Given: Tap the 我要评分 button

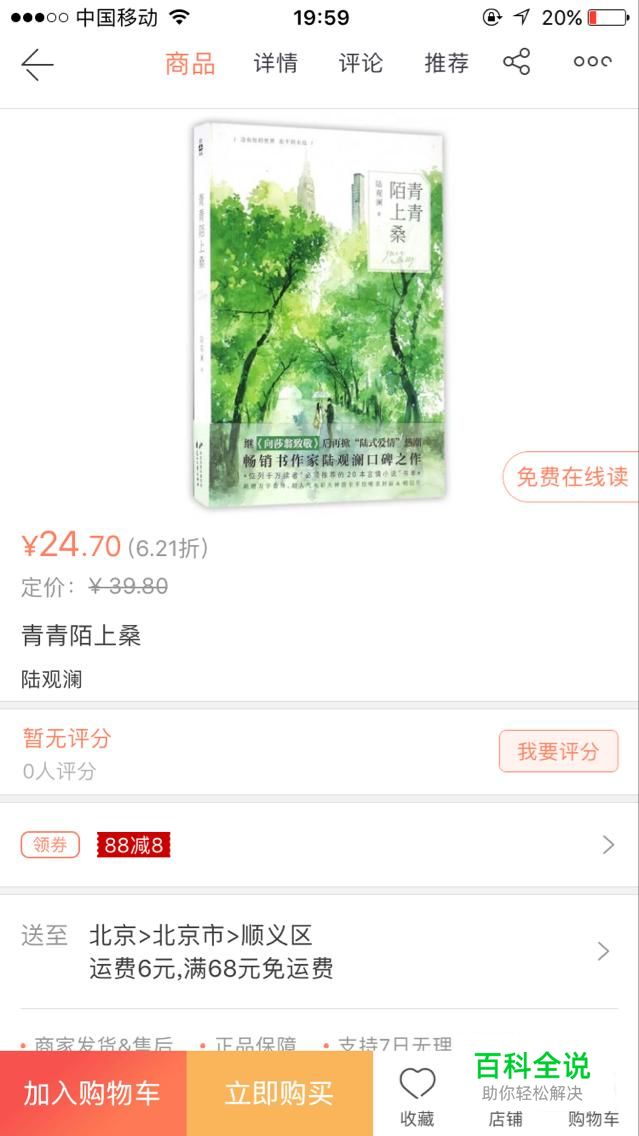Looking at the screenshot, I should coord(558,752).
